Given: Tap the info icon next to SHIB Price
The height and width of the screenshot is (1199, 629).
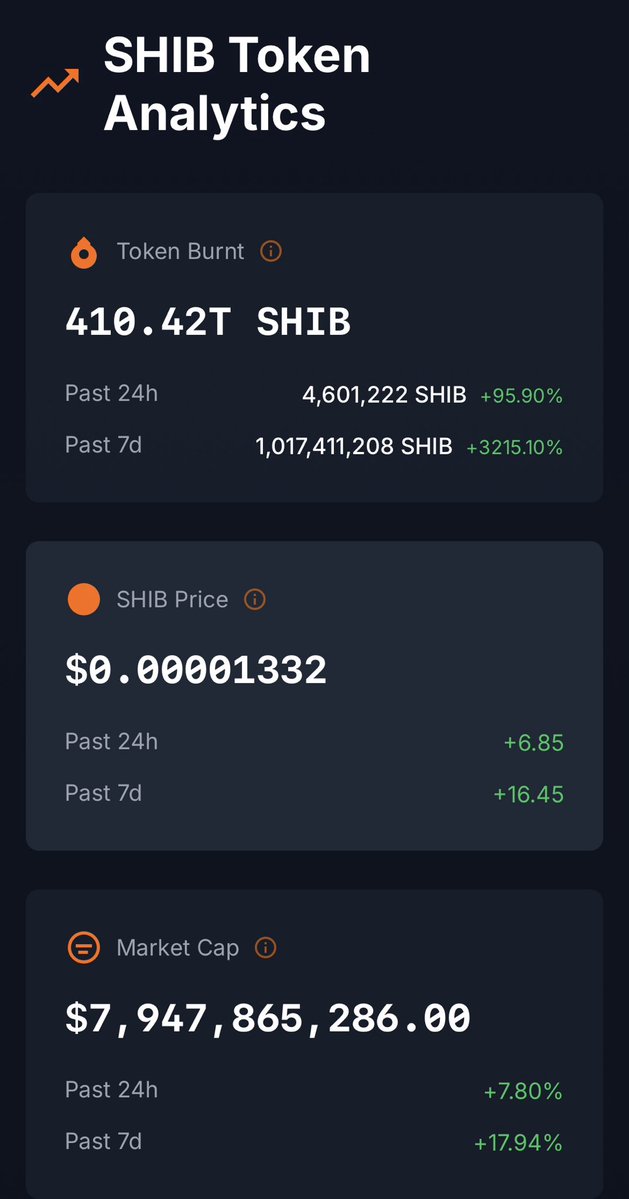Looking at the screenshot, I should [x=255, y=600].
